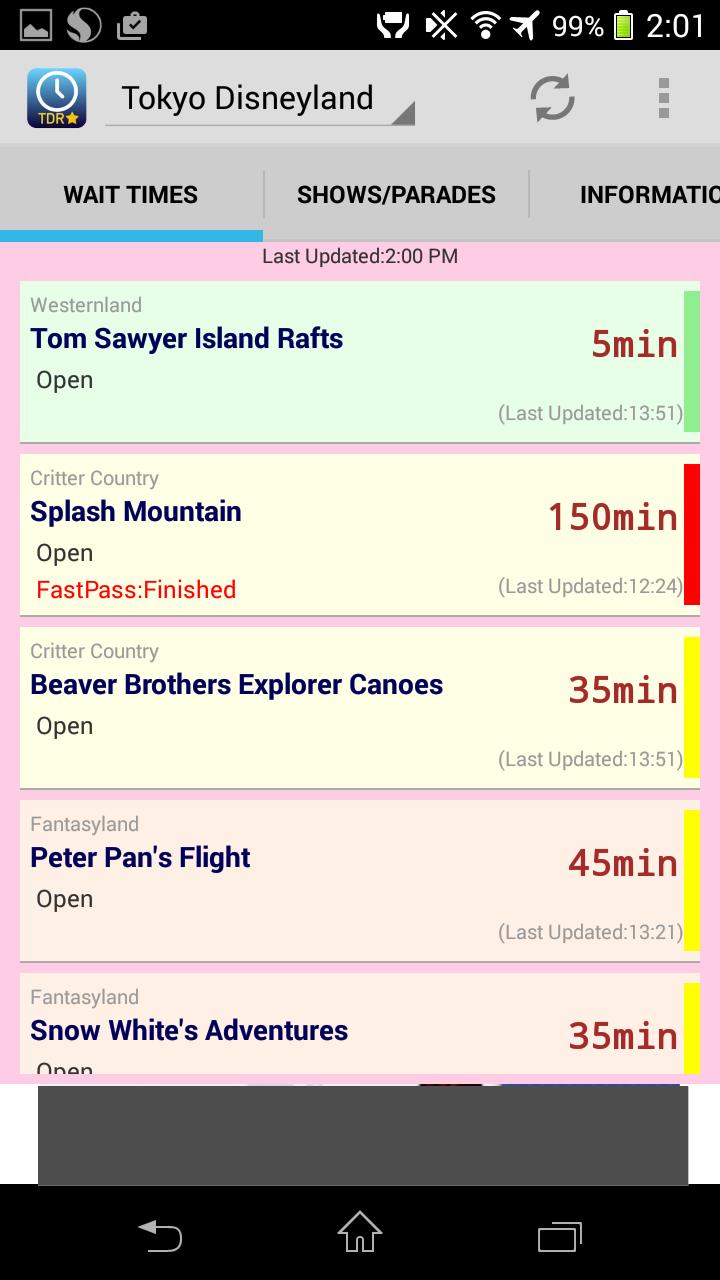Image resolution: width=720 pixels, height=1280 pixels.
Task: Switch to the SHOWS/PARADES tab
Action: pyautogui.click(x=395, y=195)
